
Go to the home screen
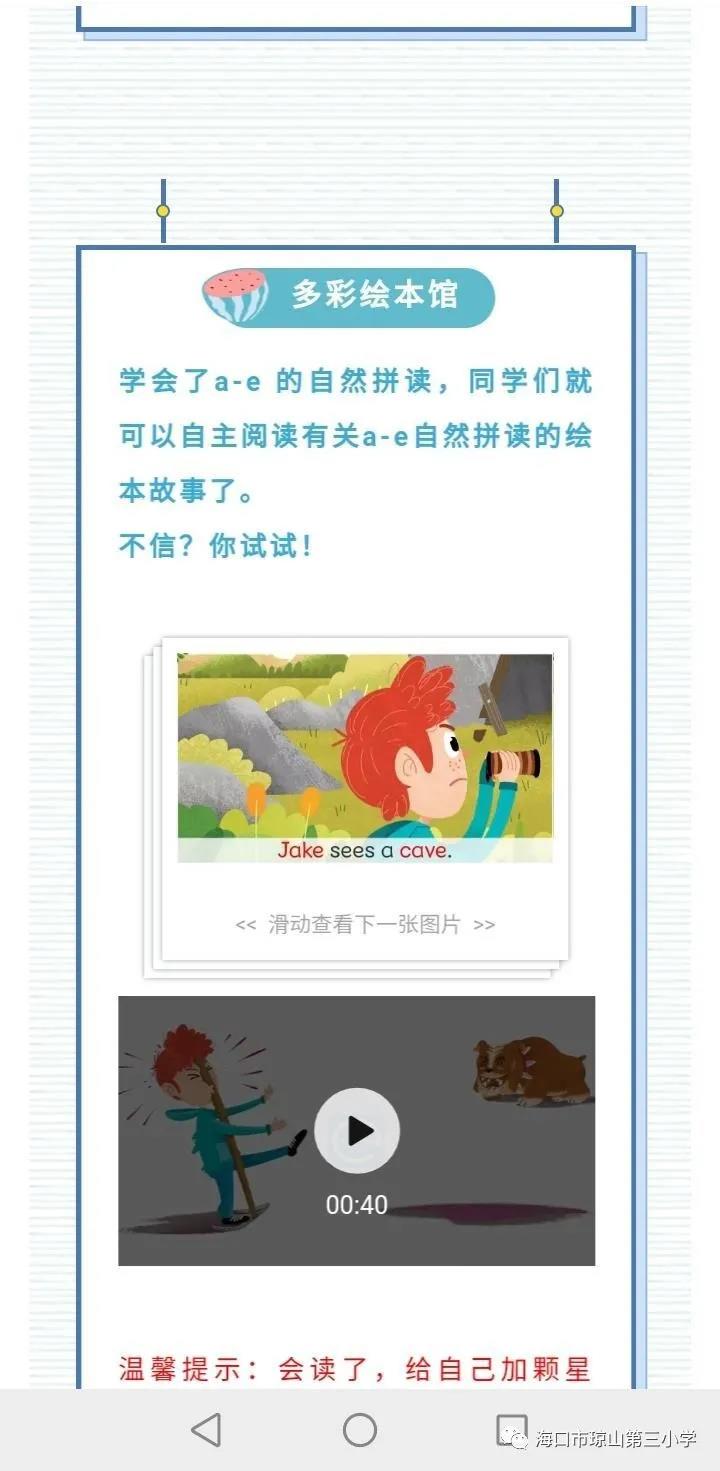(360, 1430)
